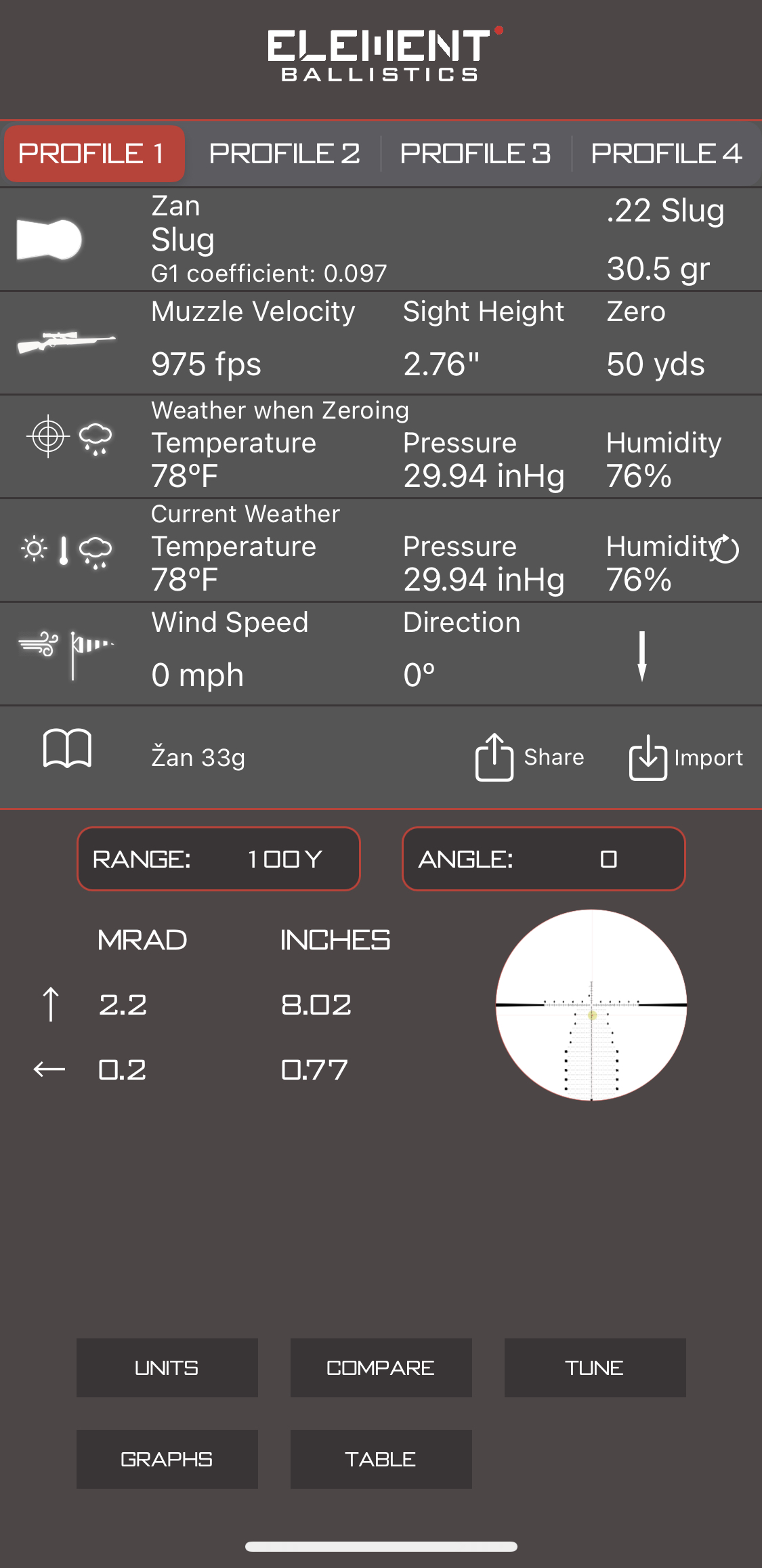762x1568 pixels.
Task: Open the reticle scope preview
Action: 591,1005
